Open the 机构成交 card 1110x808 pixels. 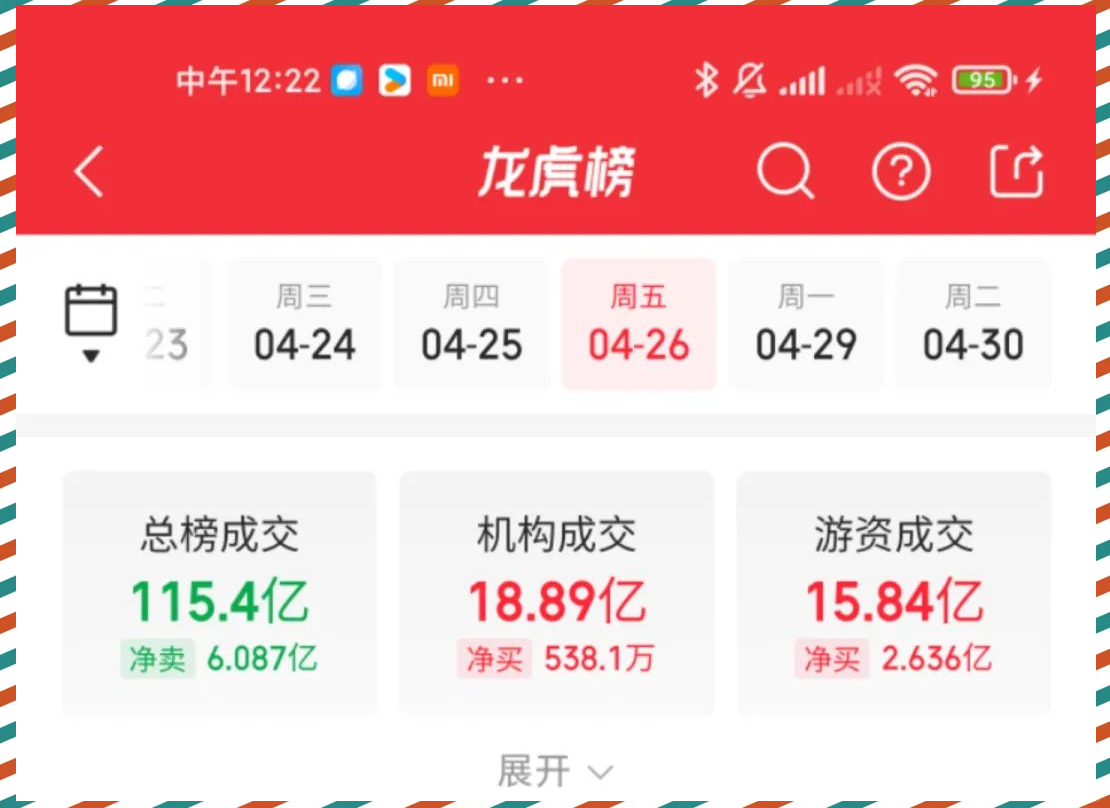pyautogui.click(x=557, y=593)
